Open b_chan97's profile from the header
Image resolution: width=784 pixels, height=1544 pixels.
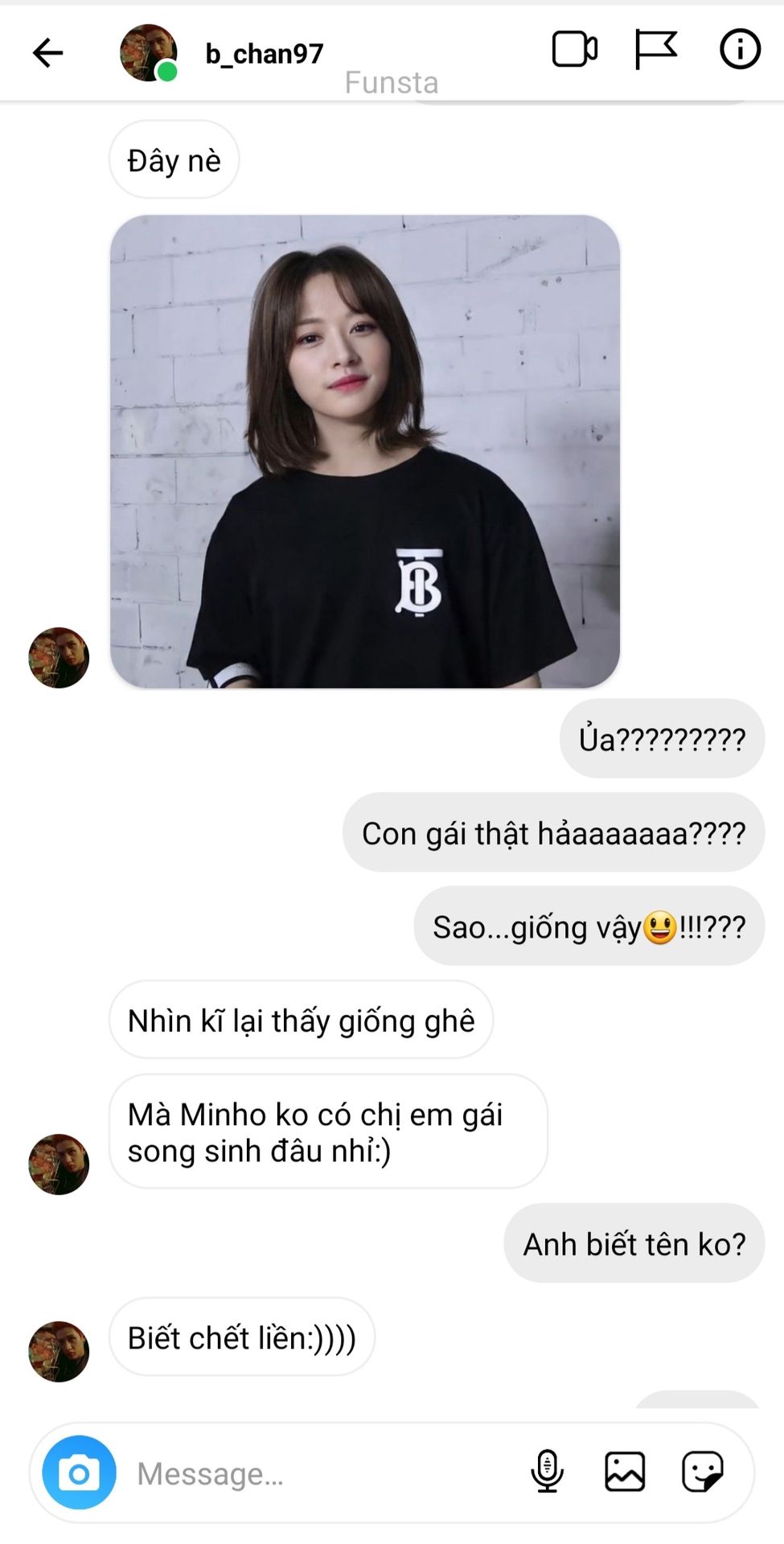pyautogui.click(x=264, y=54)
